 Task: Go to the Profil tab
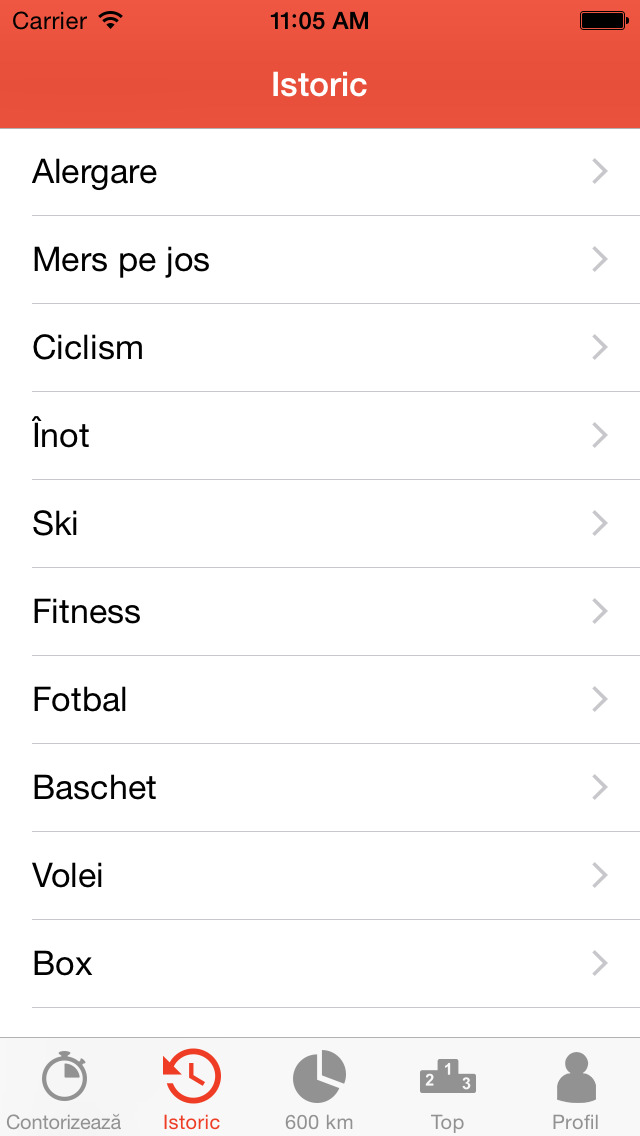[x=575, y=1088]
